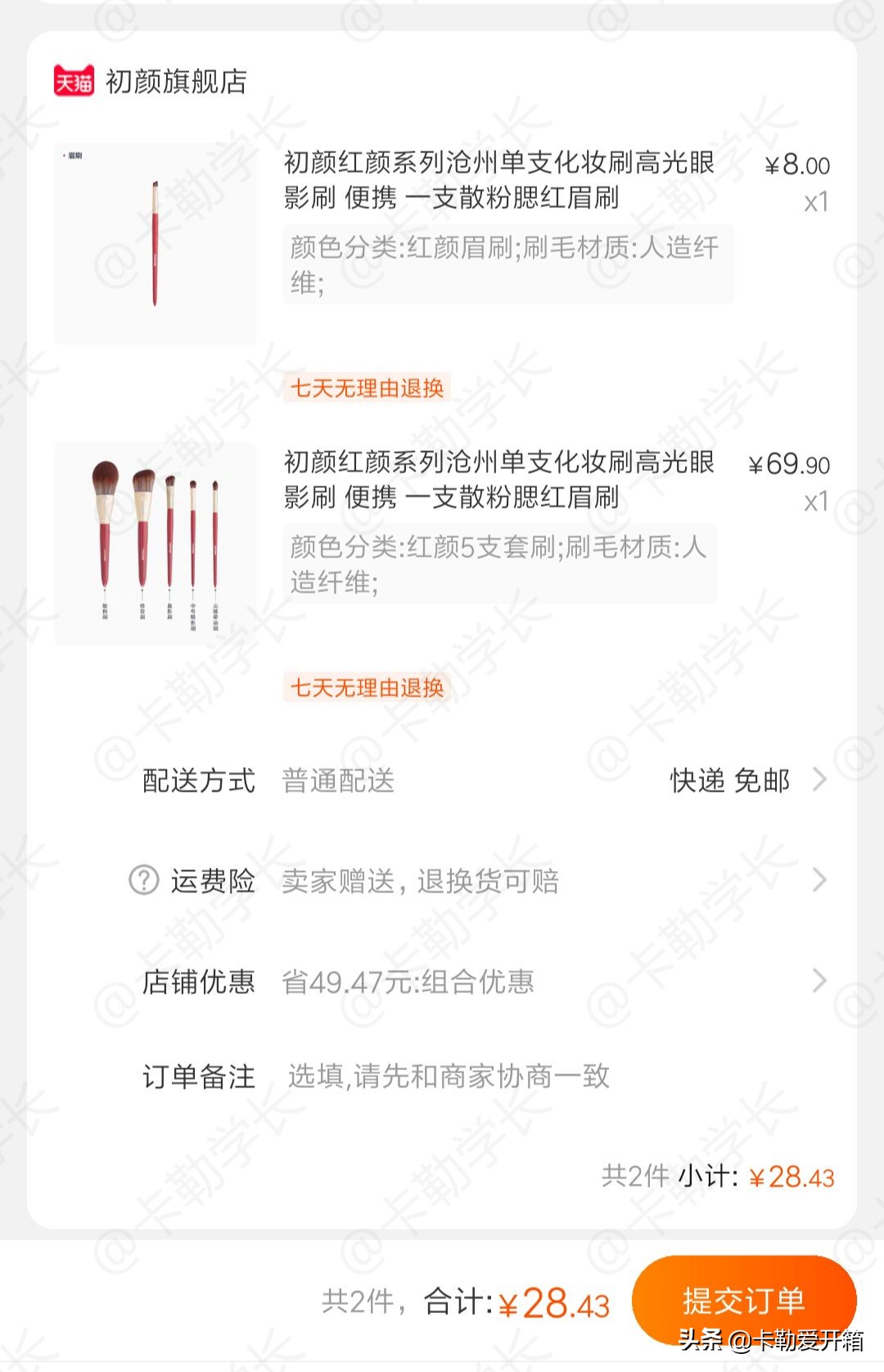The width and height of the screenshot is (884, 1372).
Task: Click the 红颜5支套刷 specification box
Action: pos(507,562)
